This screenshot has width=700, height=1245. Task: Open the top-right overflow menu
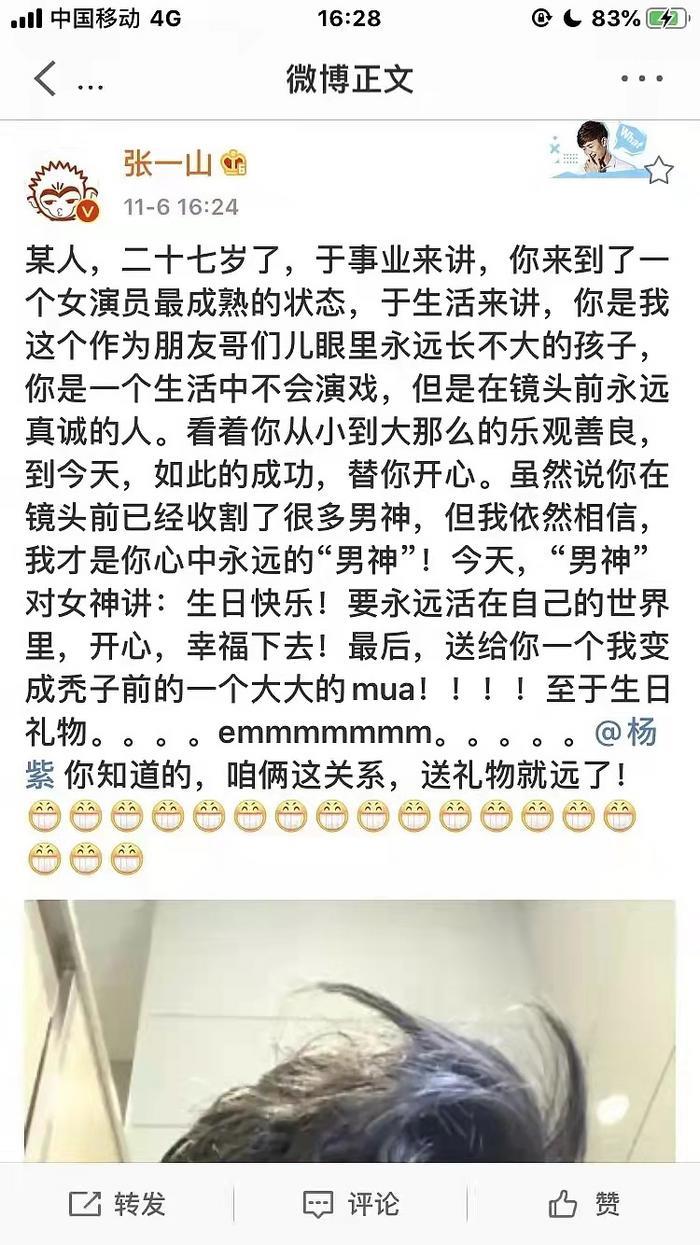[x=640, y=80]
